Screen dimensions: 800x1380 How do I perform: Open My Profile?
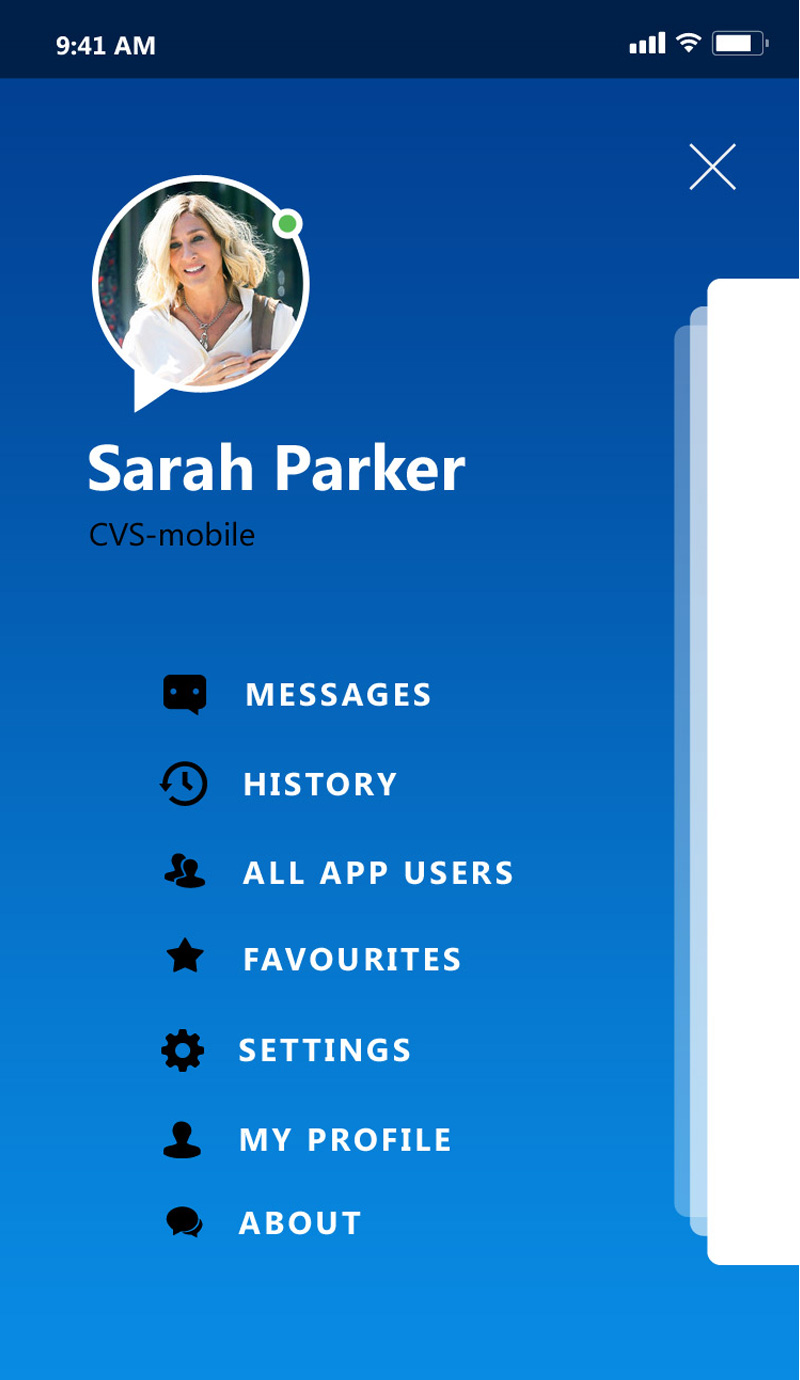click(345, 1139)
